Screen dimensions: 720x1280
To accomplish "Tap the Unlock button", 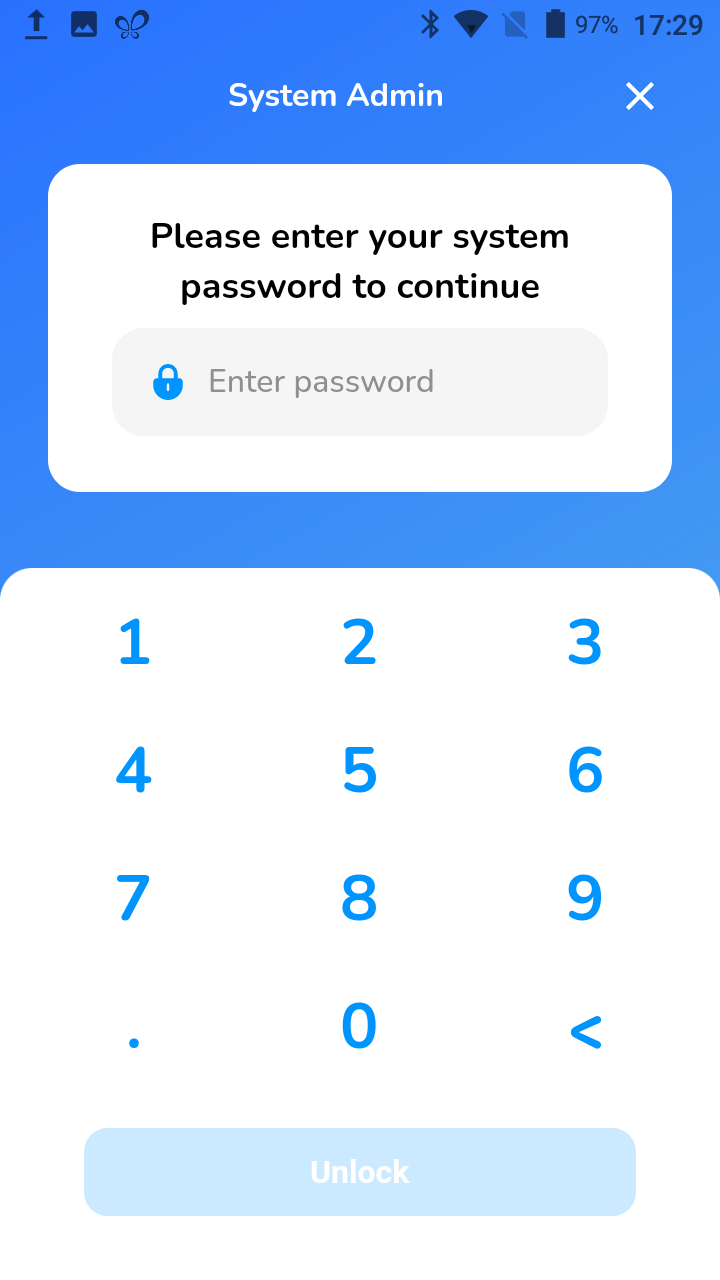I will (360, 1172).
